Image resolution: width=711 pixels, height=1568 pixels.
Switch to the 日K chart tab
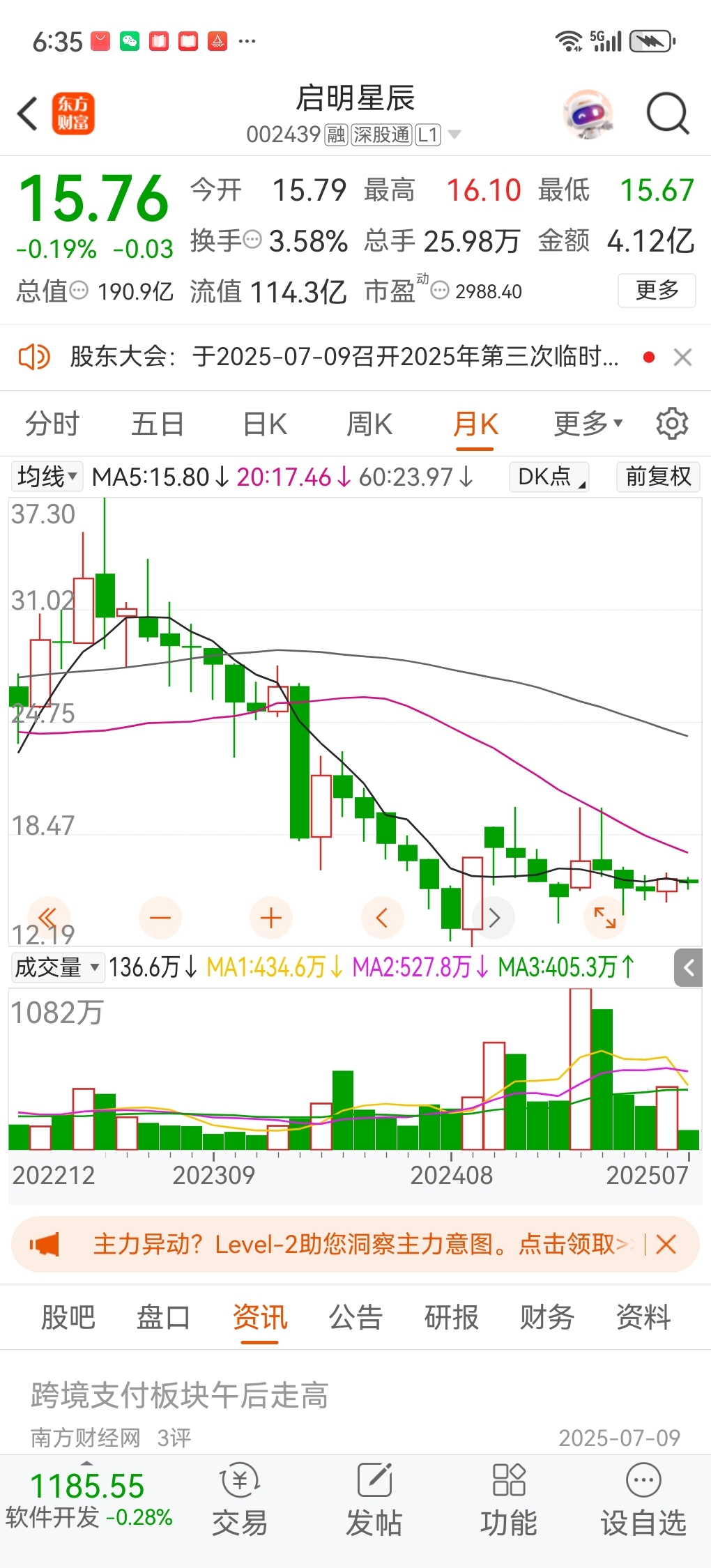click(x=265, y=424)
